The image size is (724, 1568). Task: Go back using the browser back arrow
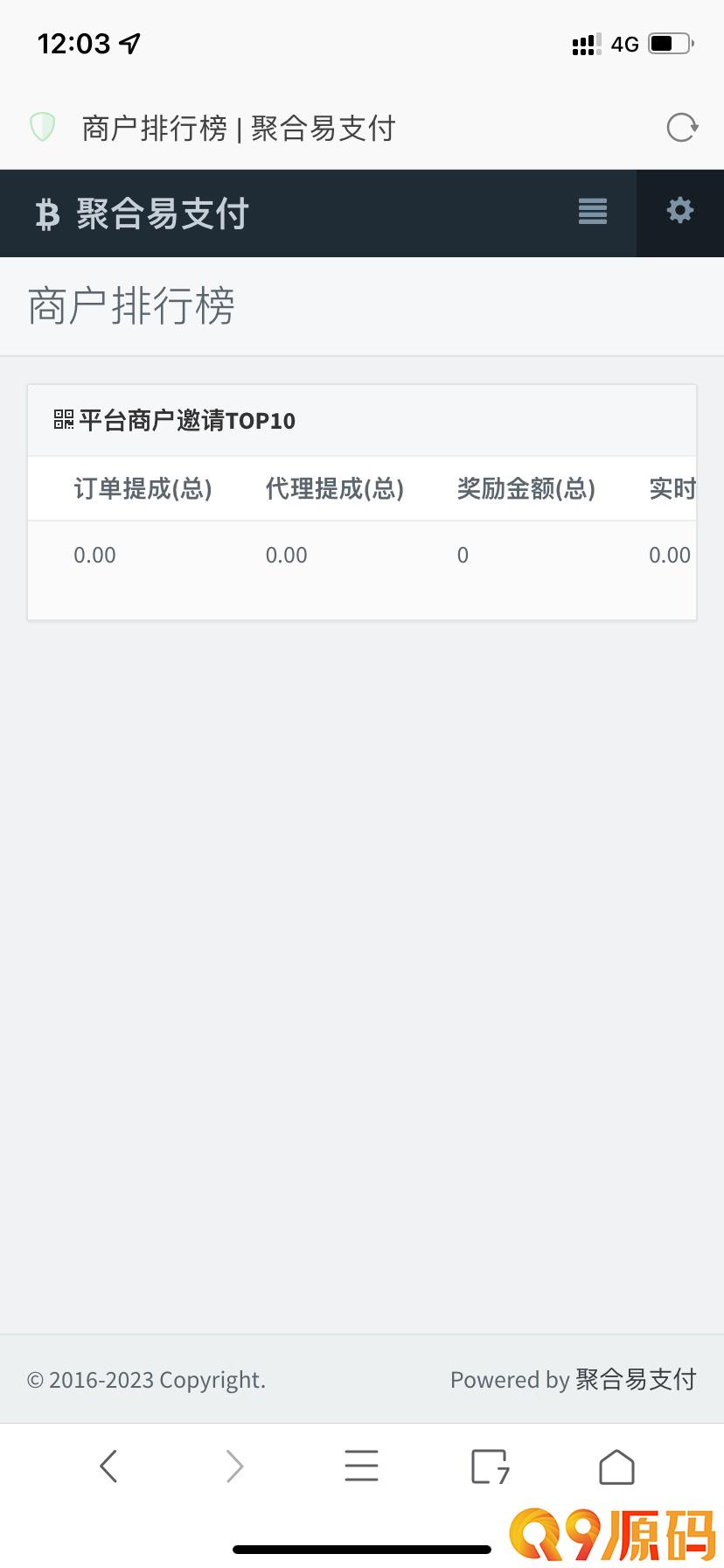click(108, 1466)
